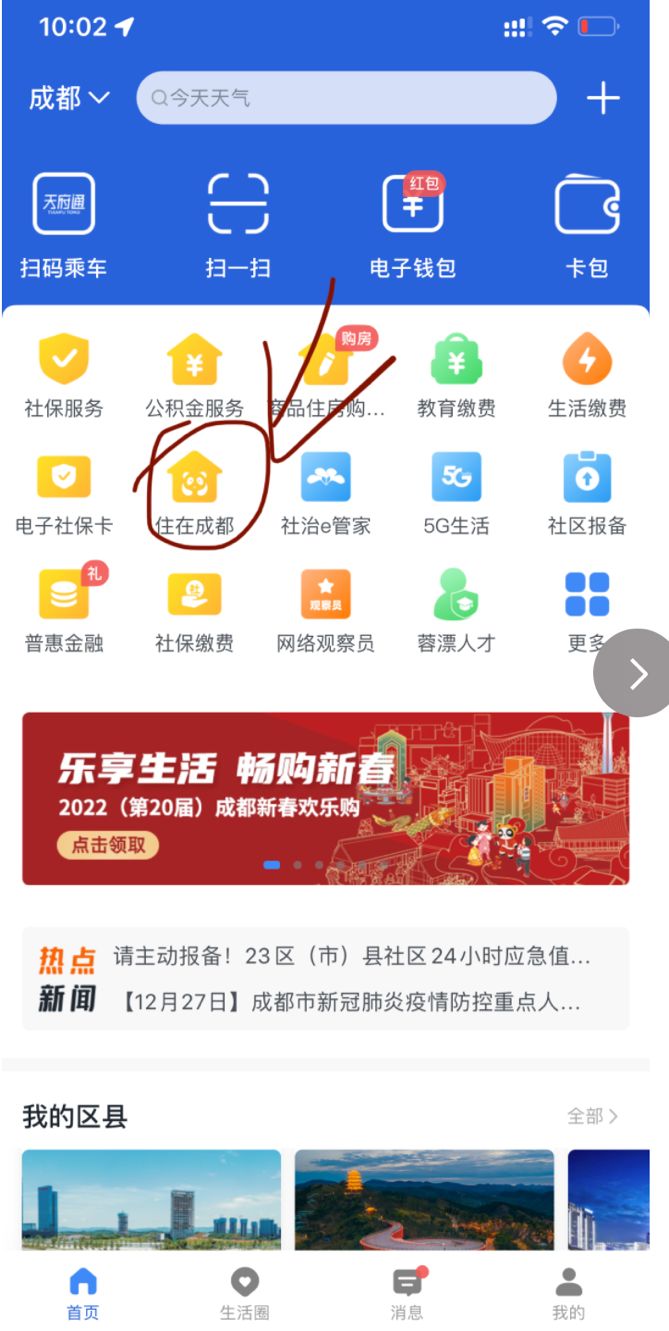Switch to the 生活圈 tab

coord(245,1294)
